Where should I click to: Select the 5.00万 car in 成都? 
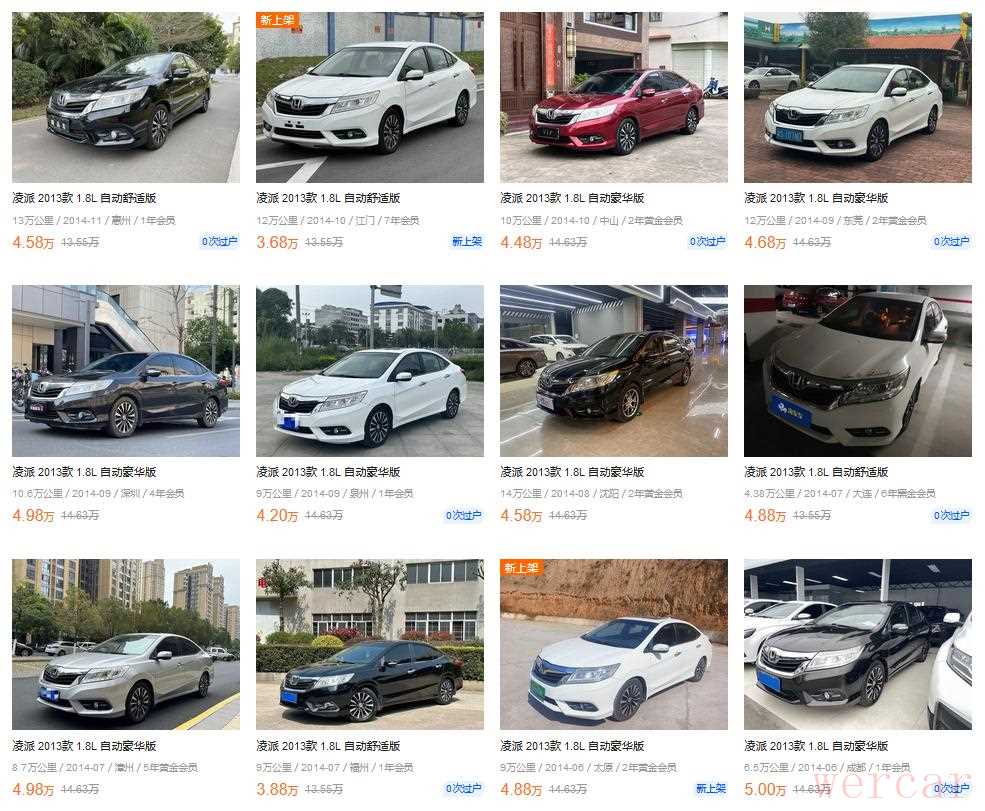(857, 645)
